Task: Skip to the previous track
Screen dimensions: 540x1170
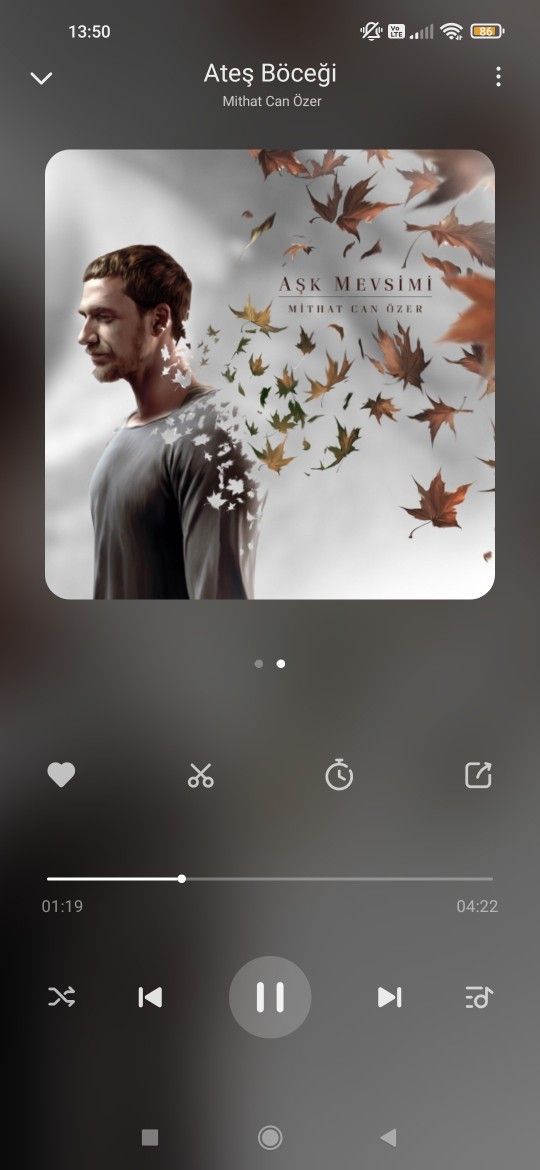Action: pyautogui.click(x=150, y=997)
